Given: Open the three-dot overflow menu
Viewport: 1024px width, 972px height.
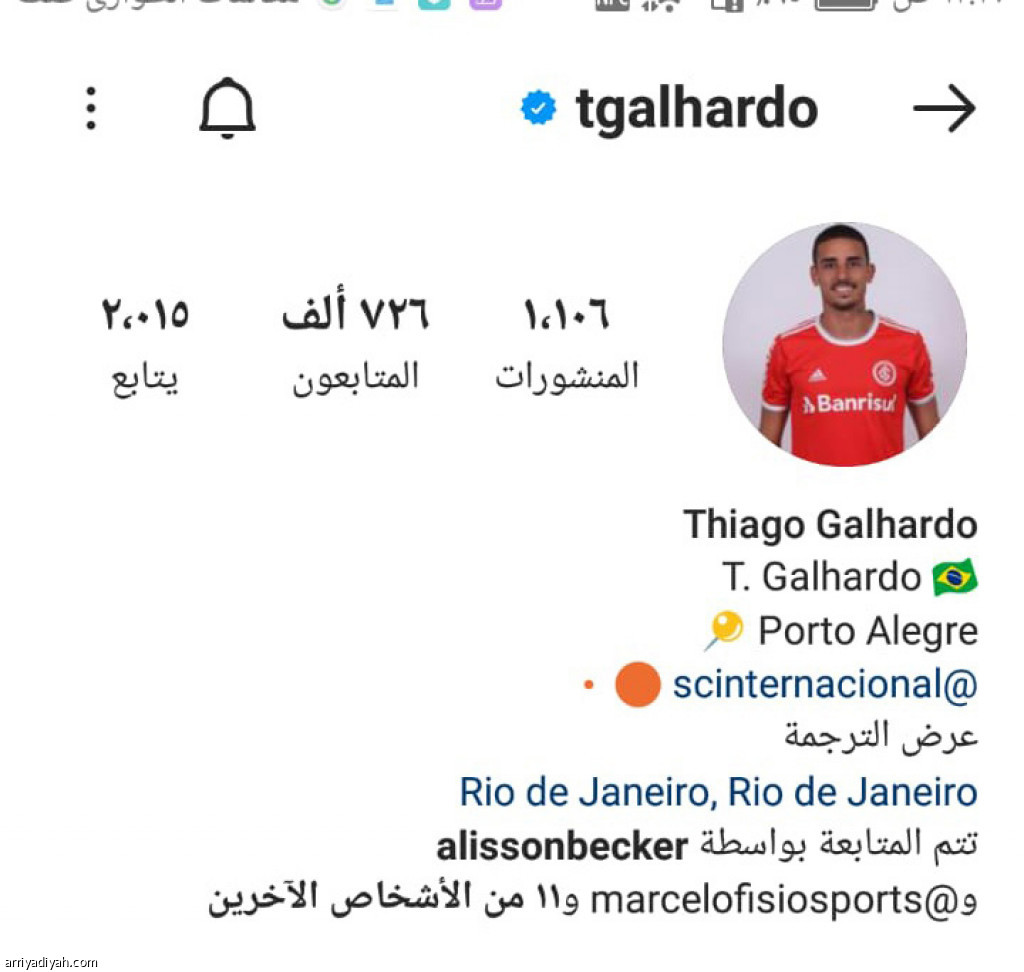Looking at the screenshot, I should [91, 108].
